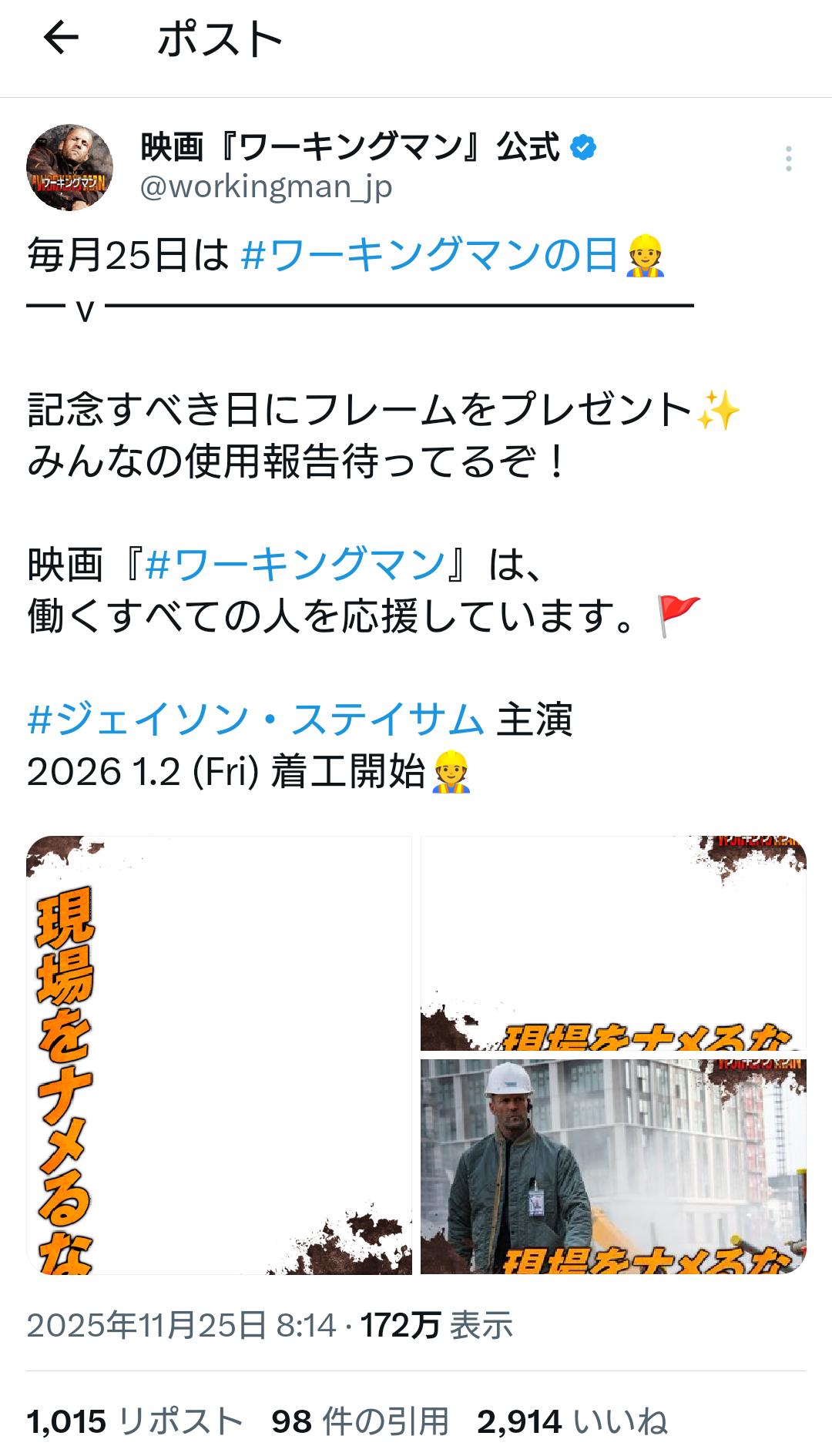
Task: Open the photo of man in hard hat
Action: (x=613, y=1166)
